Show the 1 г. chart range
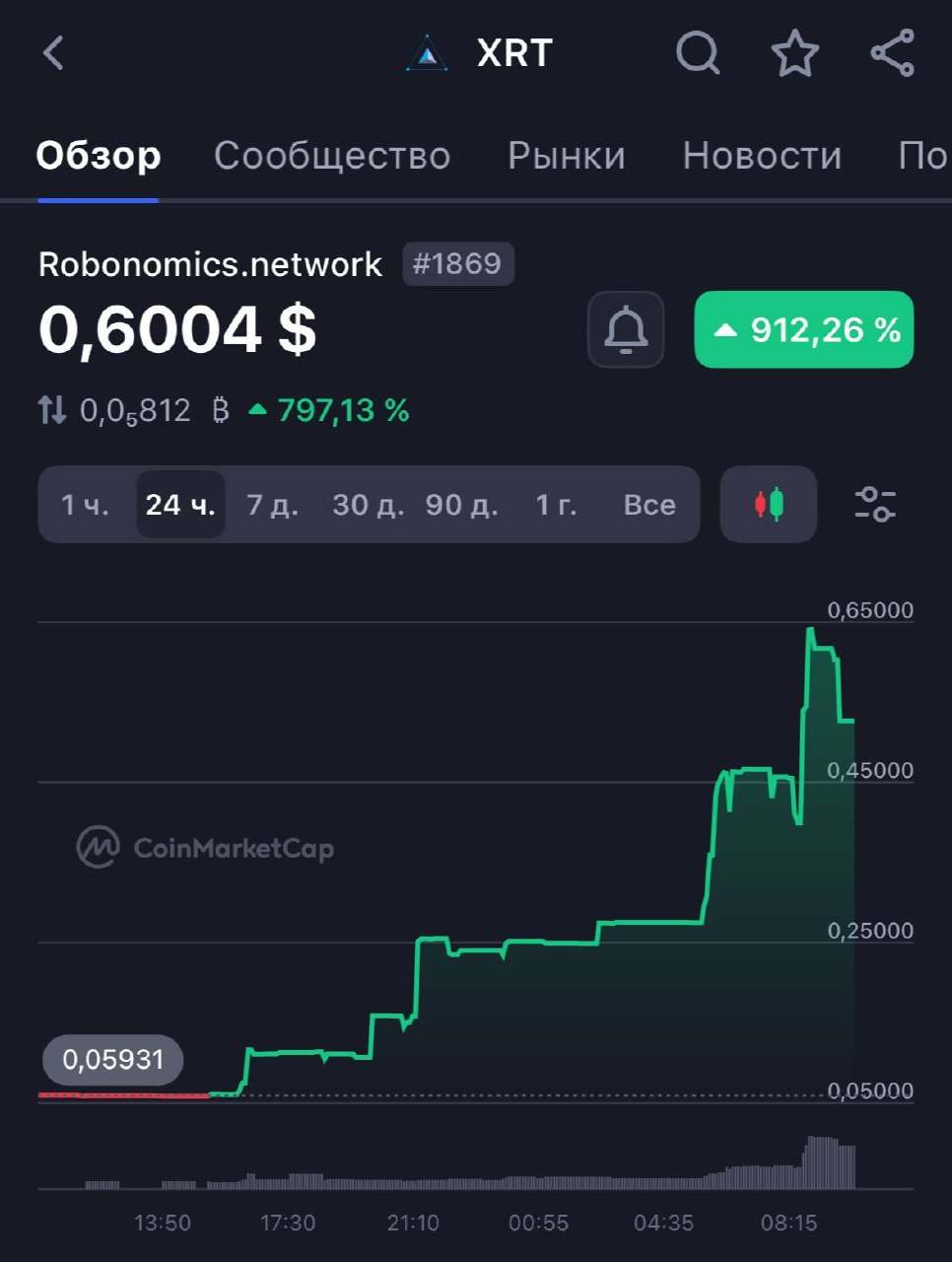This screenshot has height=1262, width=952. [556, 505]
